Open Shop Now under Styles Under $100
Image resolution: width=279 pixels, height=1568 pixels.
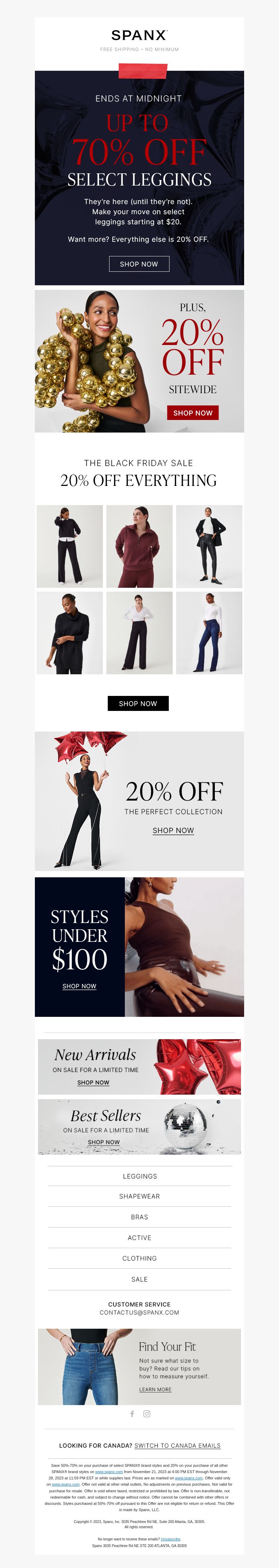tap(79, 986)
